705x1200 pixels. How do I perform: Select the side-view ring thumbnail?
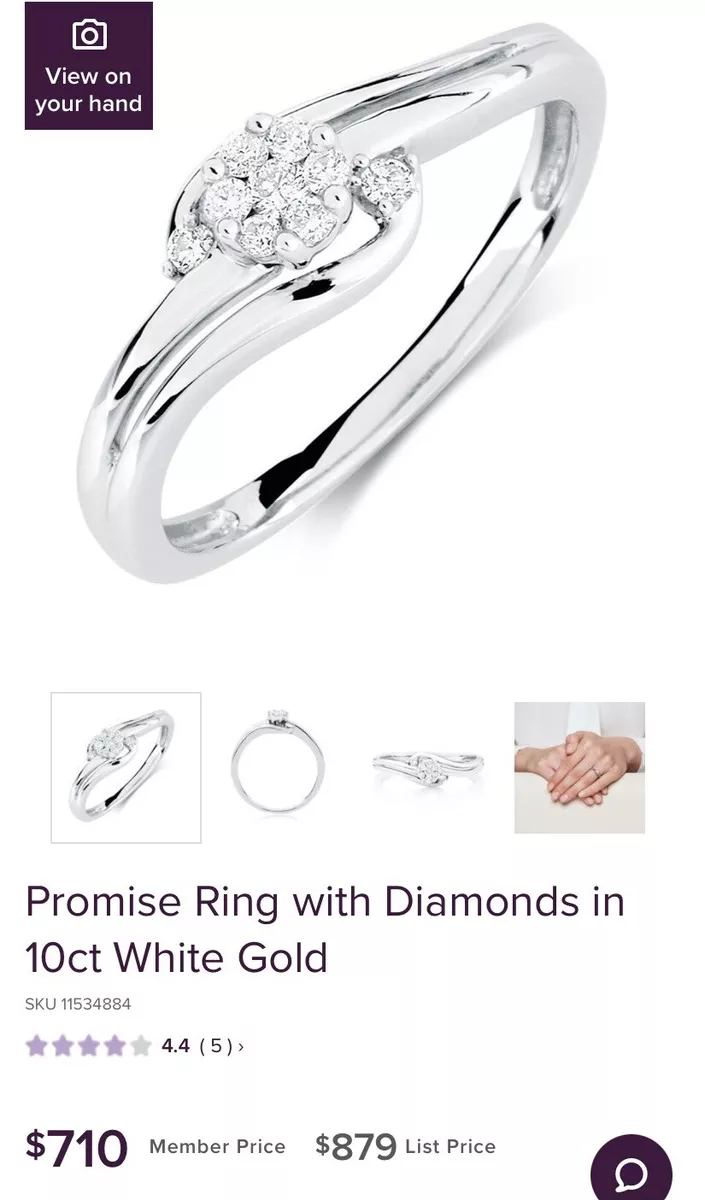pyautogui.click(x=428, y=767)
